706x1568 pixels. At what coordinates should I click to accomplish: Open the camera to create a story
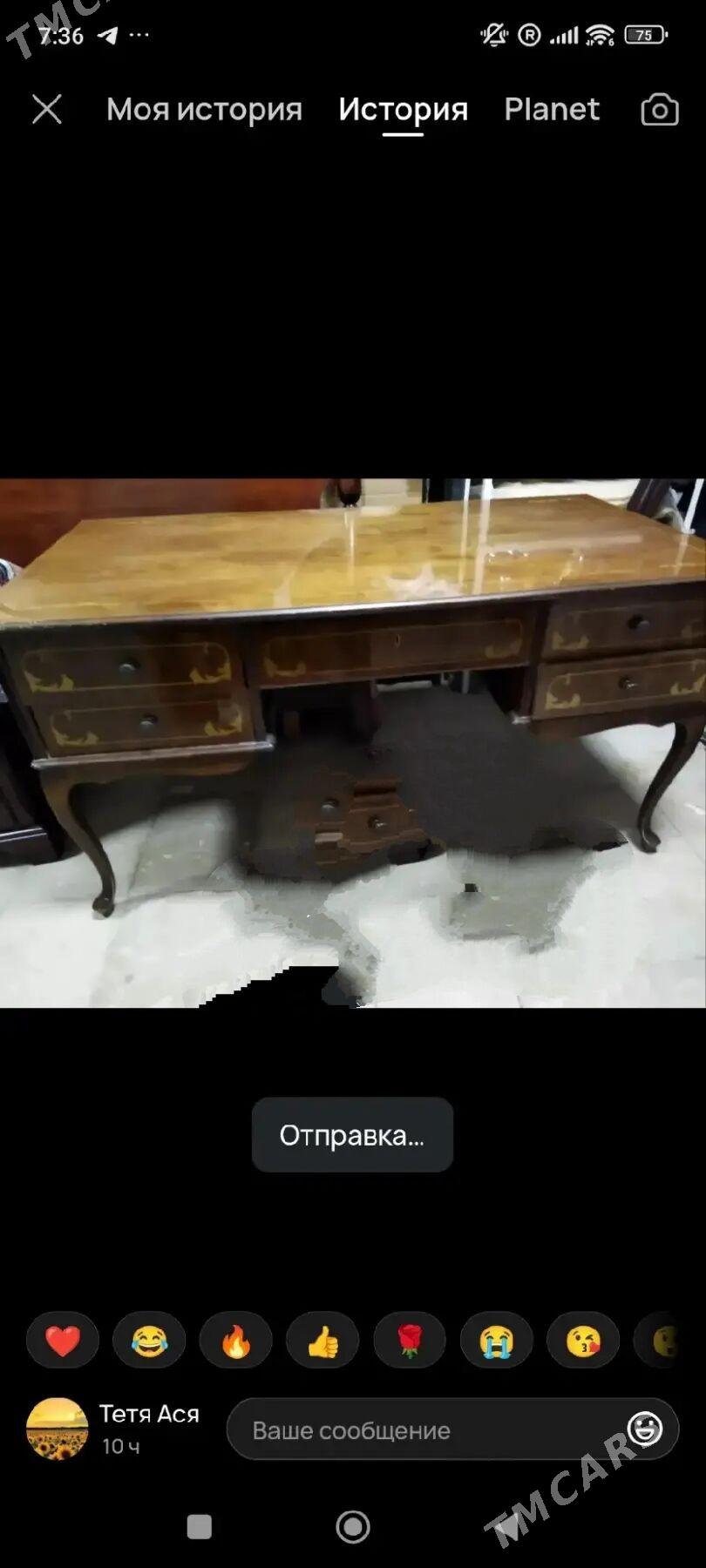[x=659, y=110]
